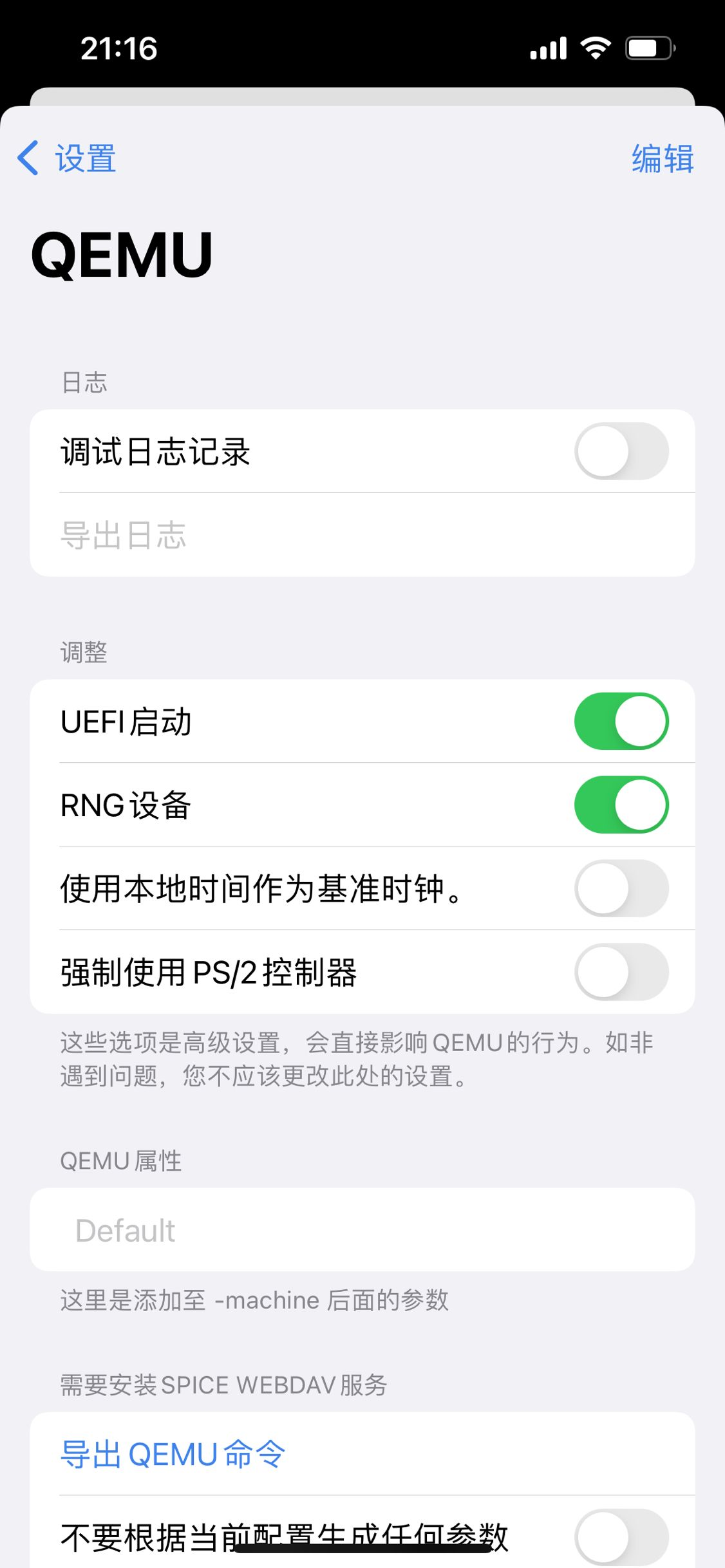This screenshot has width=725, height=1568.
Task: Tap the clock showing 21:16
Action: [x=119, y=47]
